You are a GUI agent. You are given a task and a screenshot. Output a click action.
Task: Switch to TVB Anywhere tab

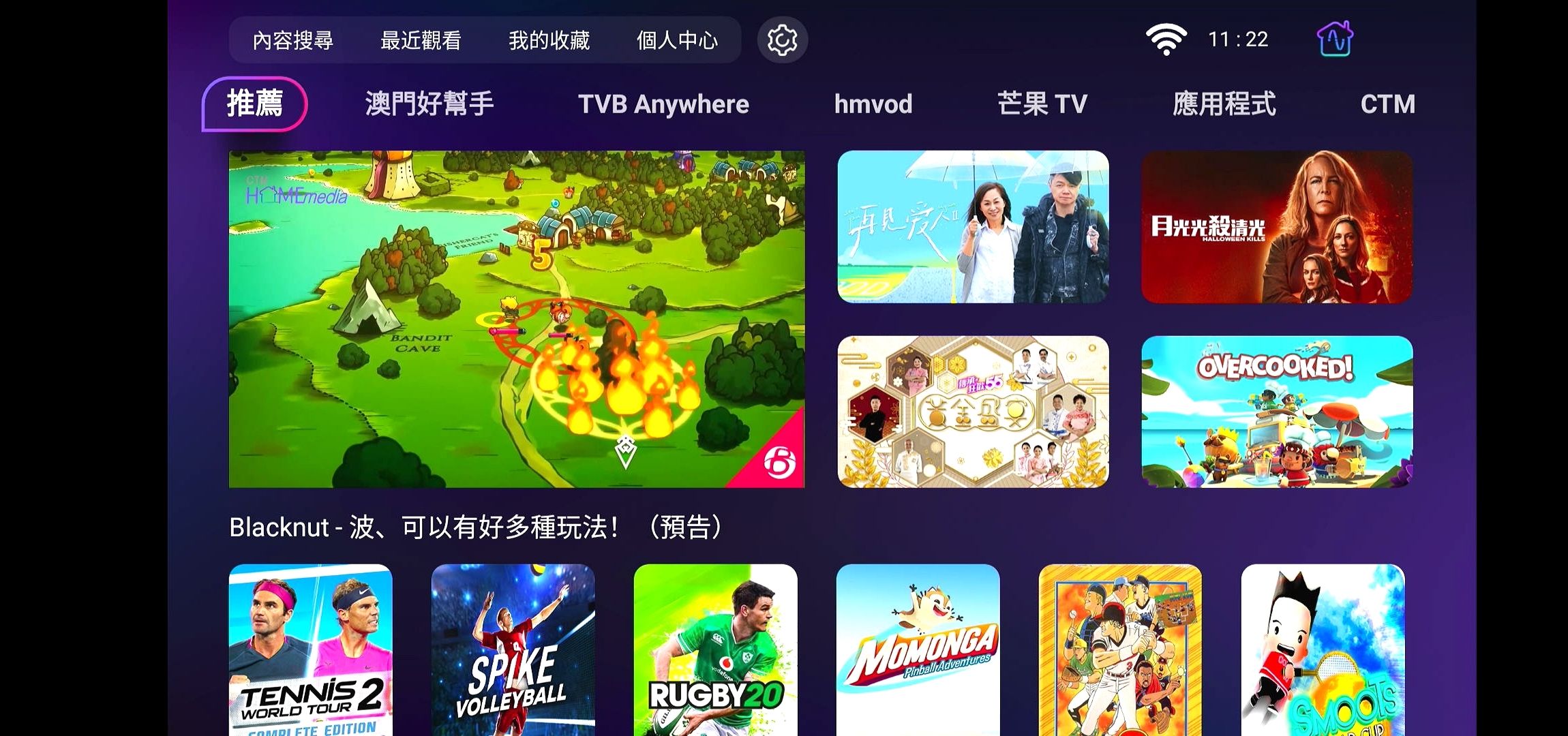[663, 104]
